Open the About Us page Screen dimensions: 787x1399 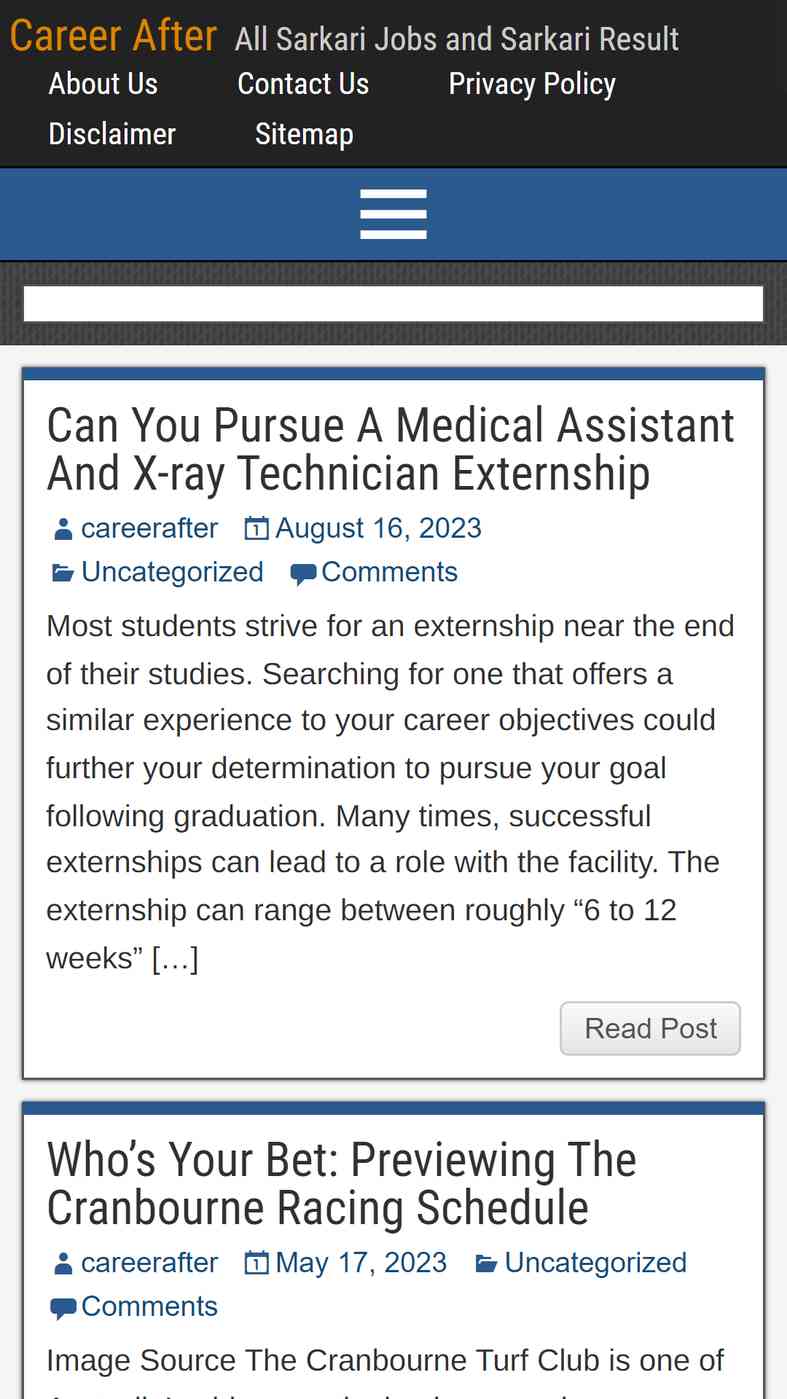103,83
